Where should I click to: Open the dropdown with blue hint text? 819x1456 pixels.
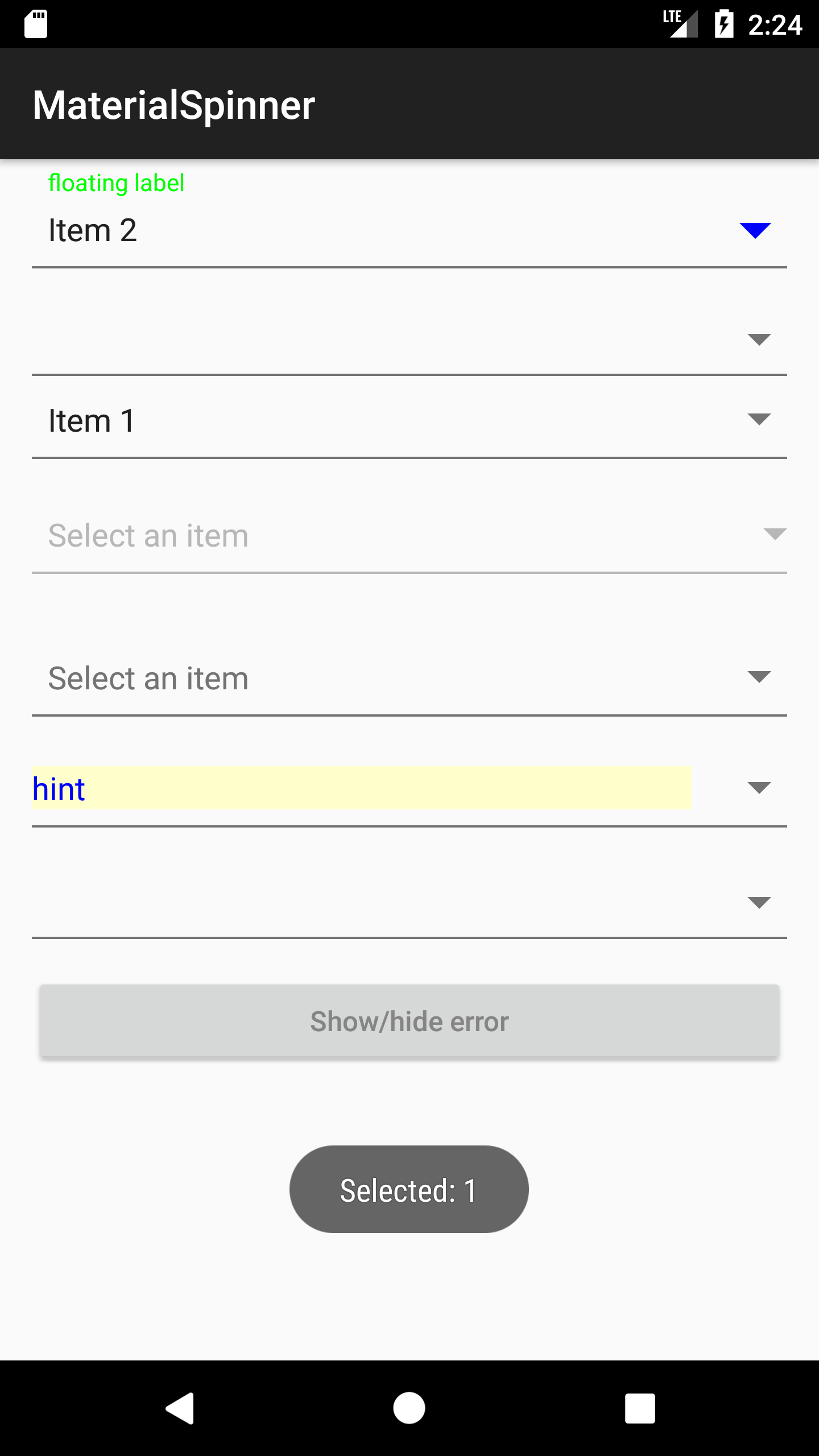[408, 788]
